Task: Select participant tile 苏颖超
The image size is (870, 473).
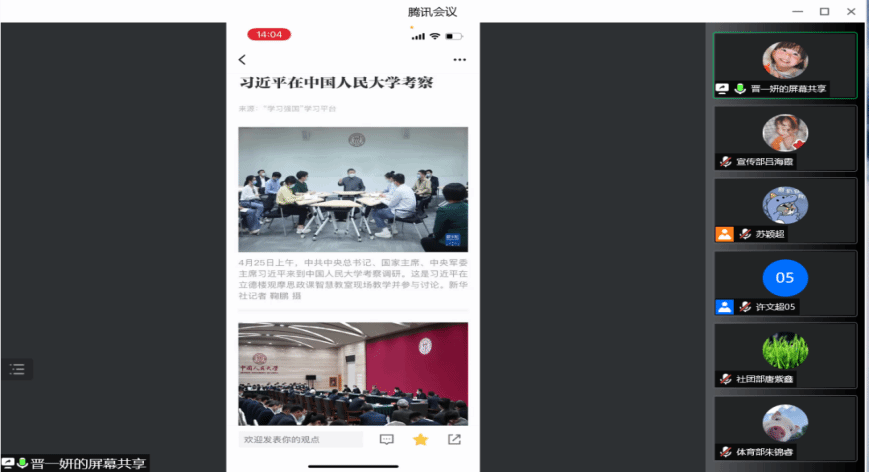Action: 785,210
